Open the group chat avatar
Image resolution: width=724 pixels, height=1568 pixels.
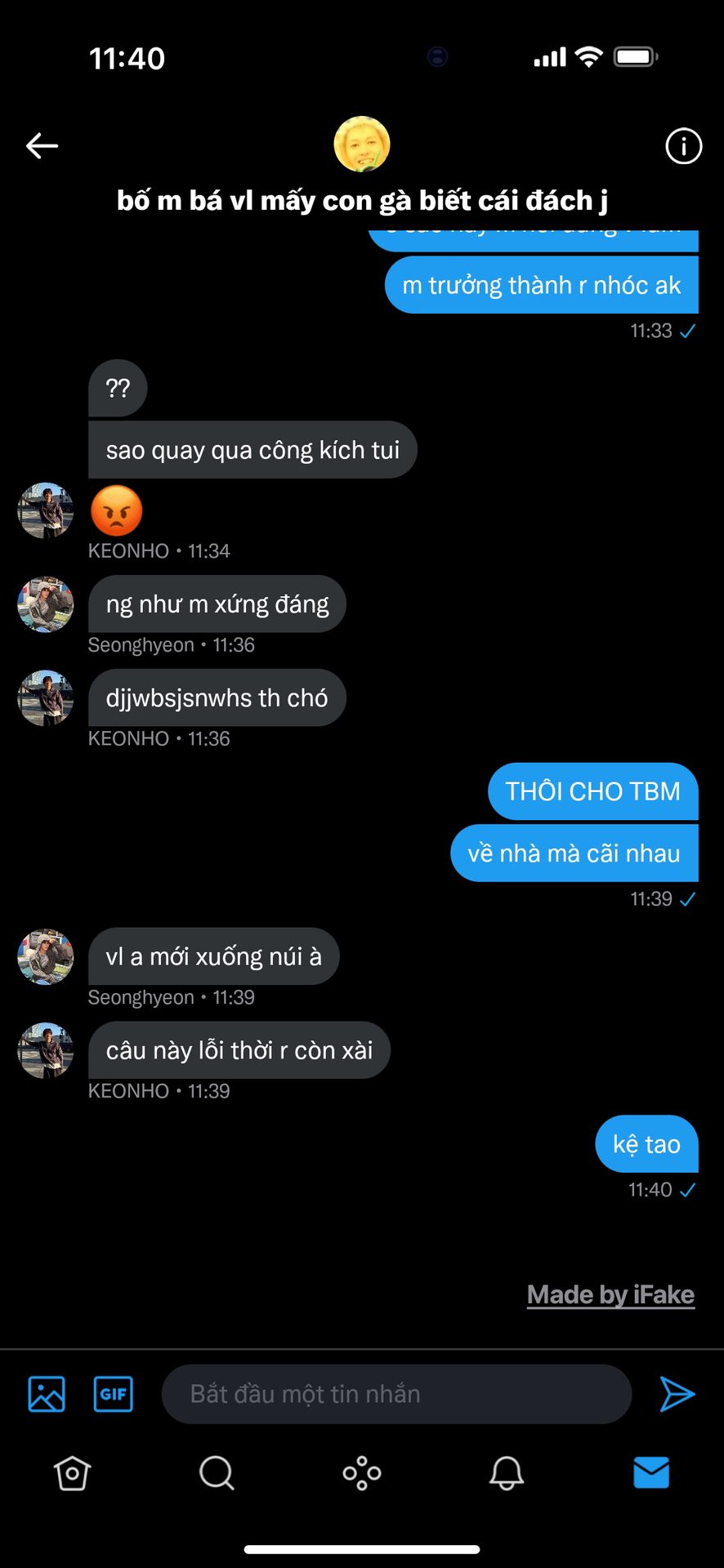tap(362, 145)
